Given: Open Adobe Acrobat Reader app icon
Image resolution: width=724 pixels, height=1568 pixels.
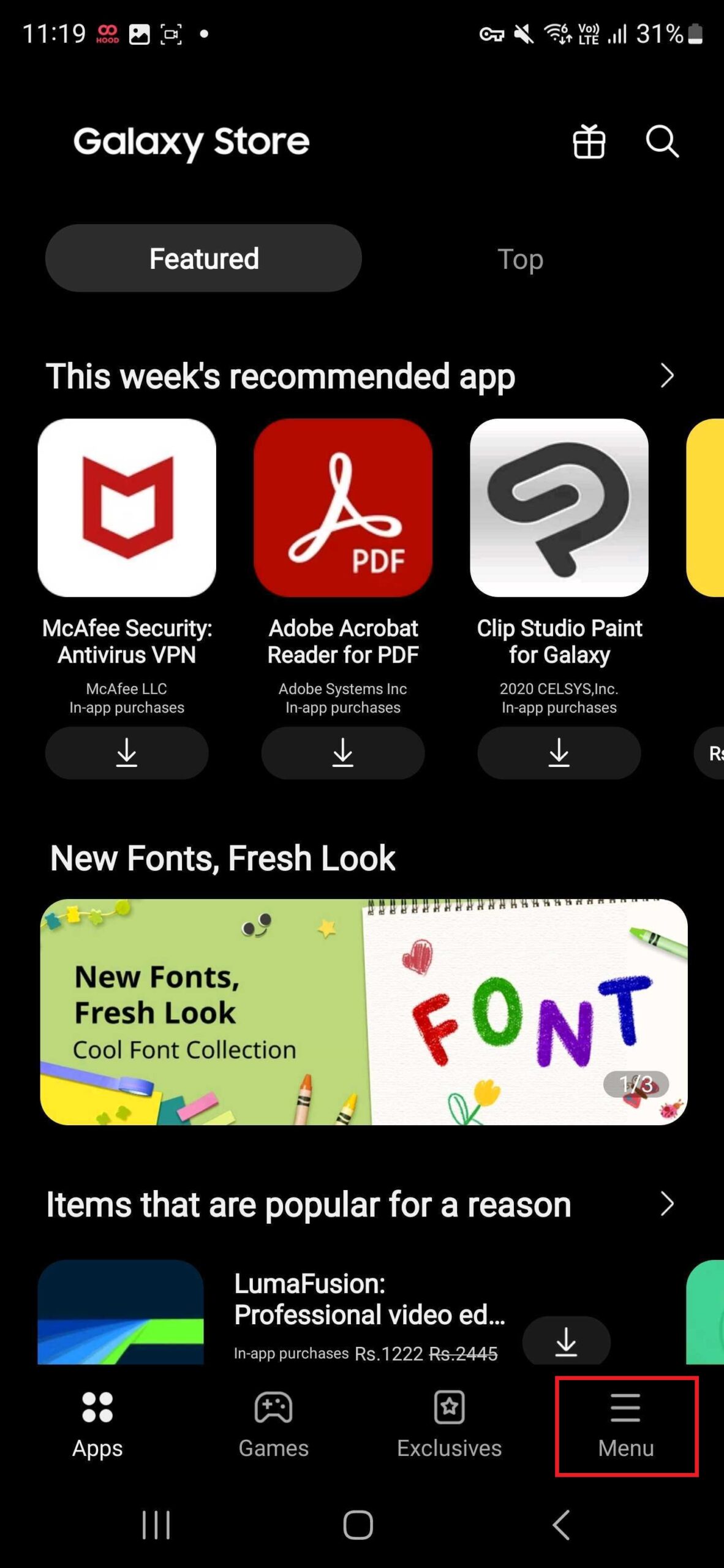Looking at the screenshot, I should click(343, 508).
